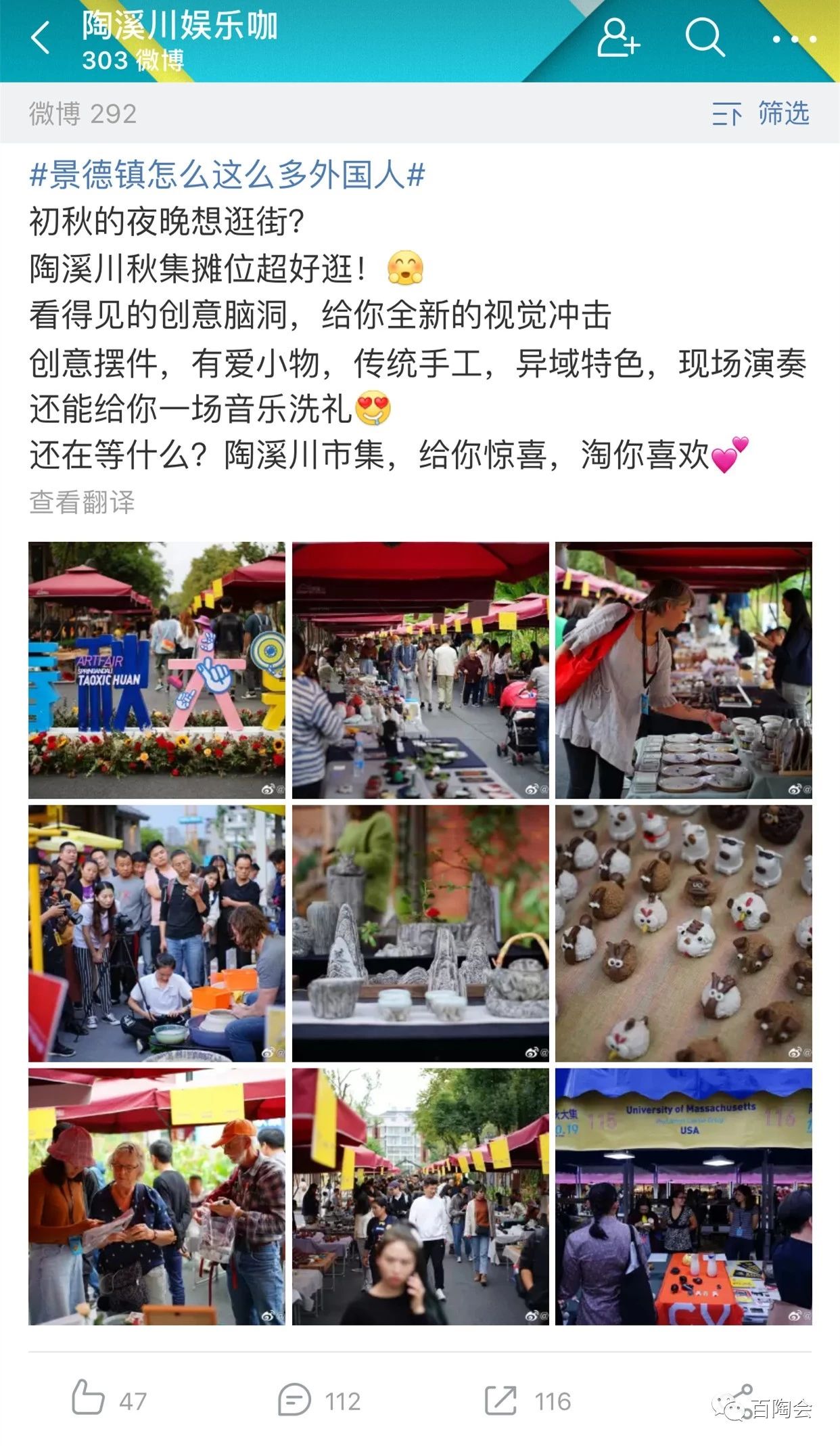The height and width of the screenshot is (1446, 840).
Task: Open the photo of the crowded market aisle with stroller
Action: [420, 670]
